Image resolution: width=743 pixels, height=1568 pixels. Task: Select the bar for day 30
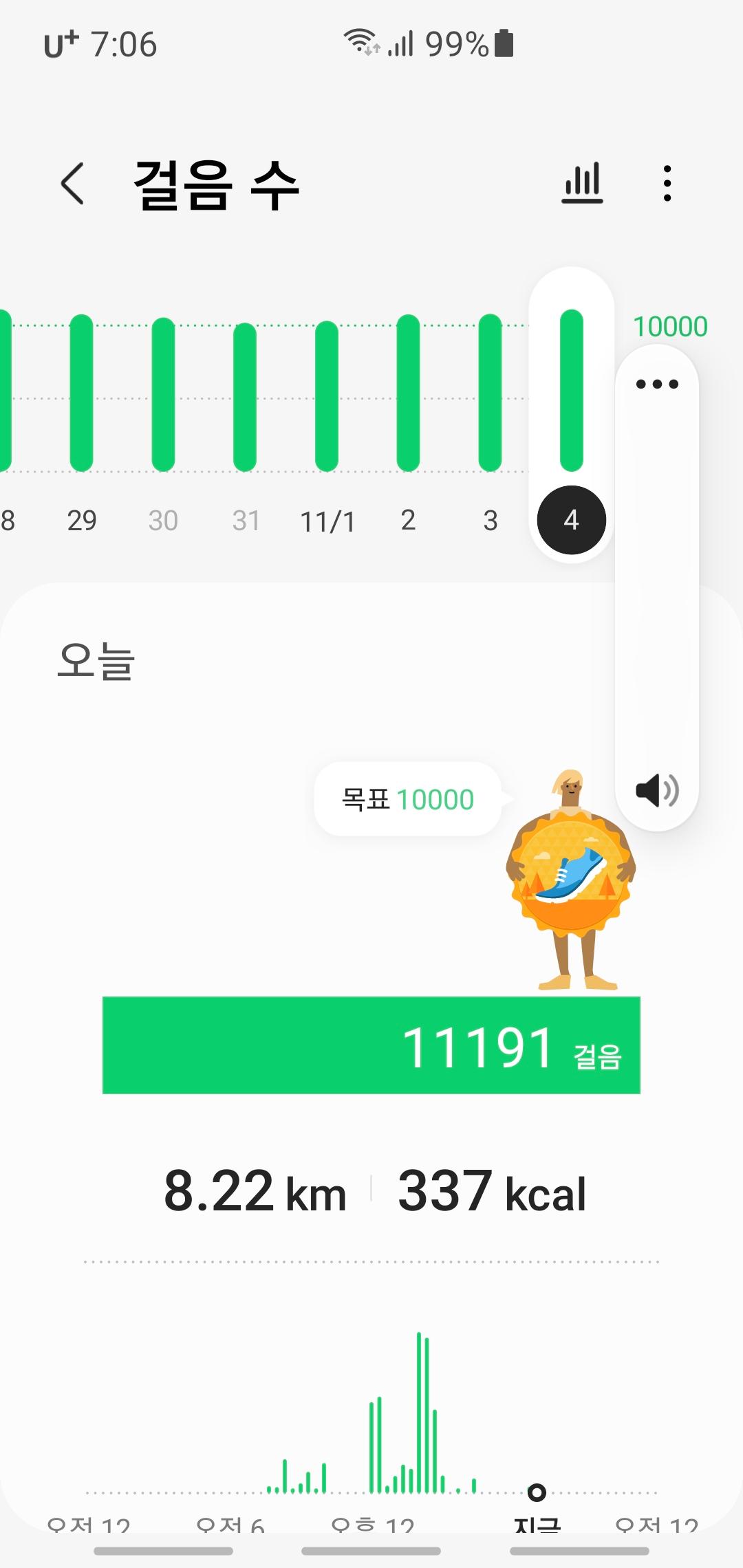pyautogui.click(x=163, y=395)
